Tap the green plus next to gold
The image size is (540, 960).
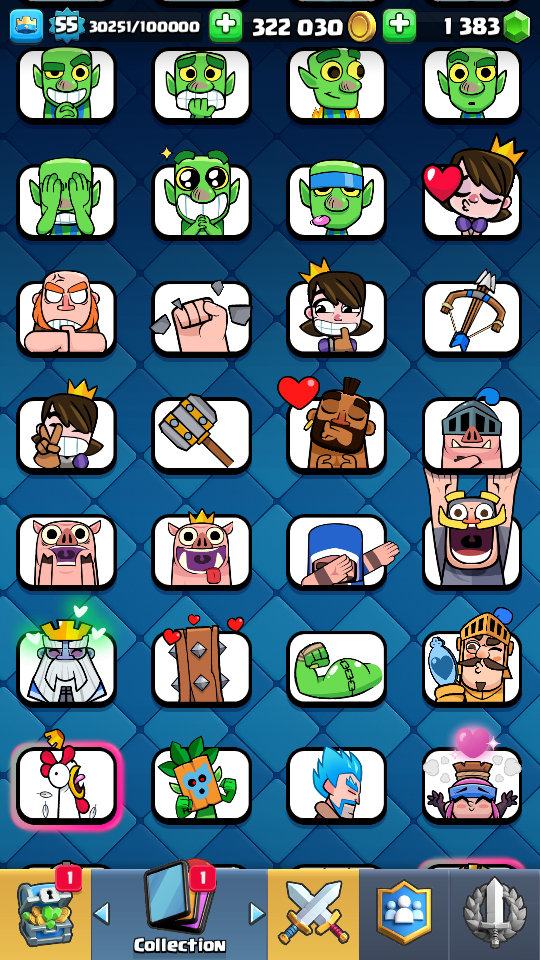click(225, 26)
